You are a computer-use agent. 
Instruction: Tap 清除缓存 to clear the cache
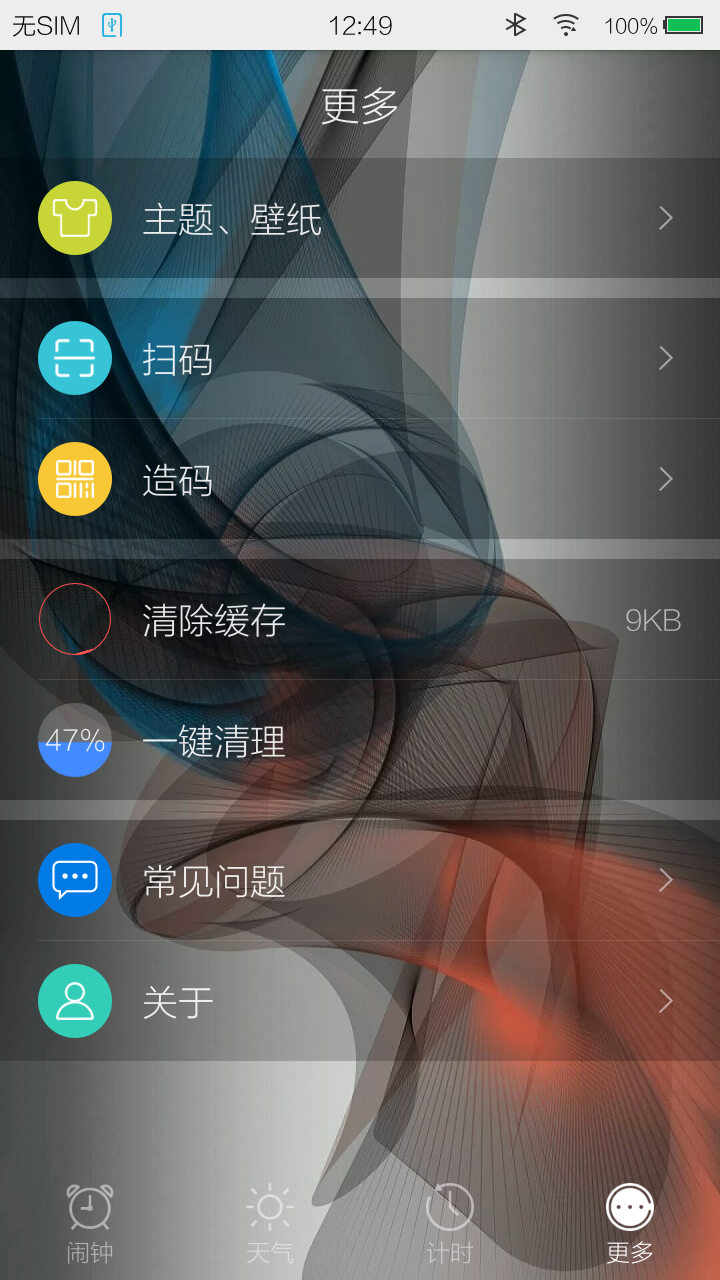tap(360, 619)
